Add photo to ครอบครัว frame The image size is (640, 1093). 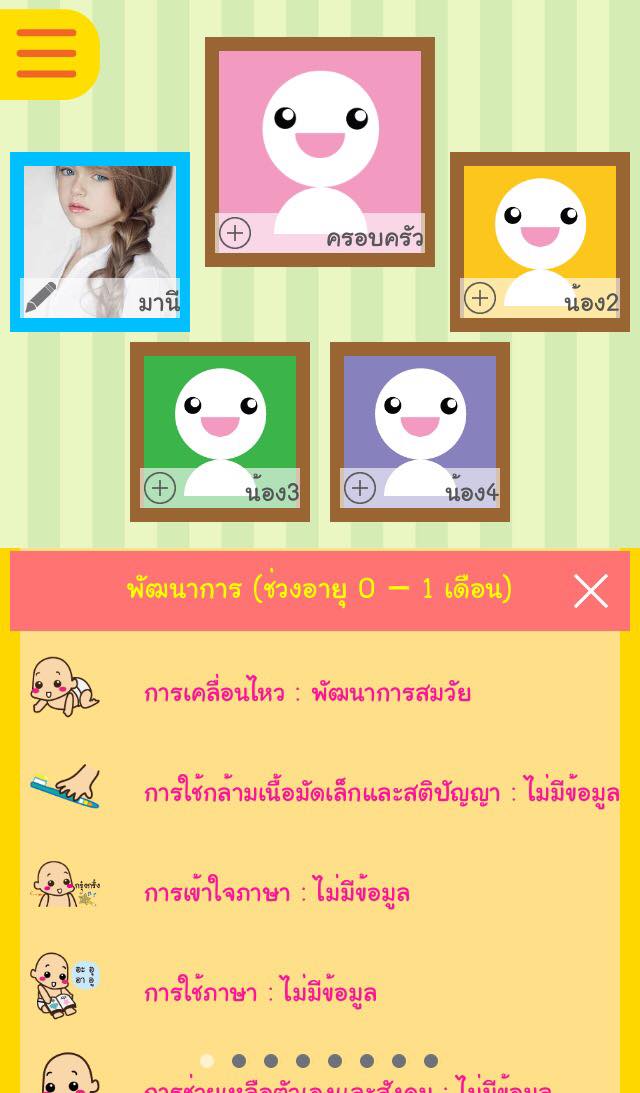pos(235,234)
